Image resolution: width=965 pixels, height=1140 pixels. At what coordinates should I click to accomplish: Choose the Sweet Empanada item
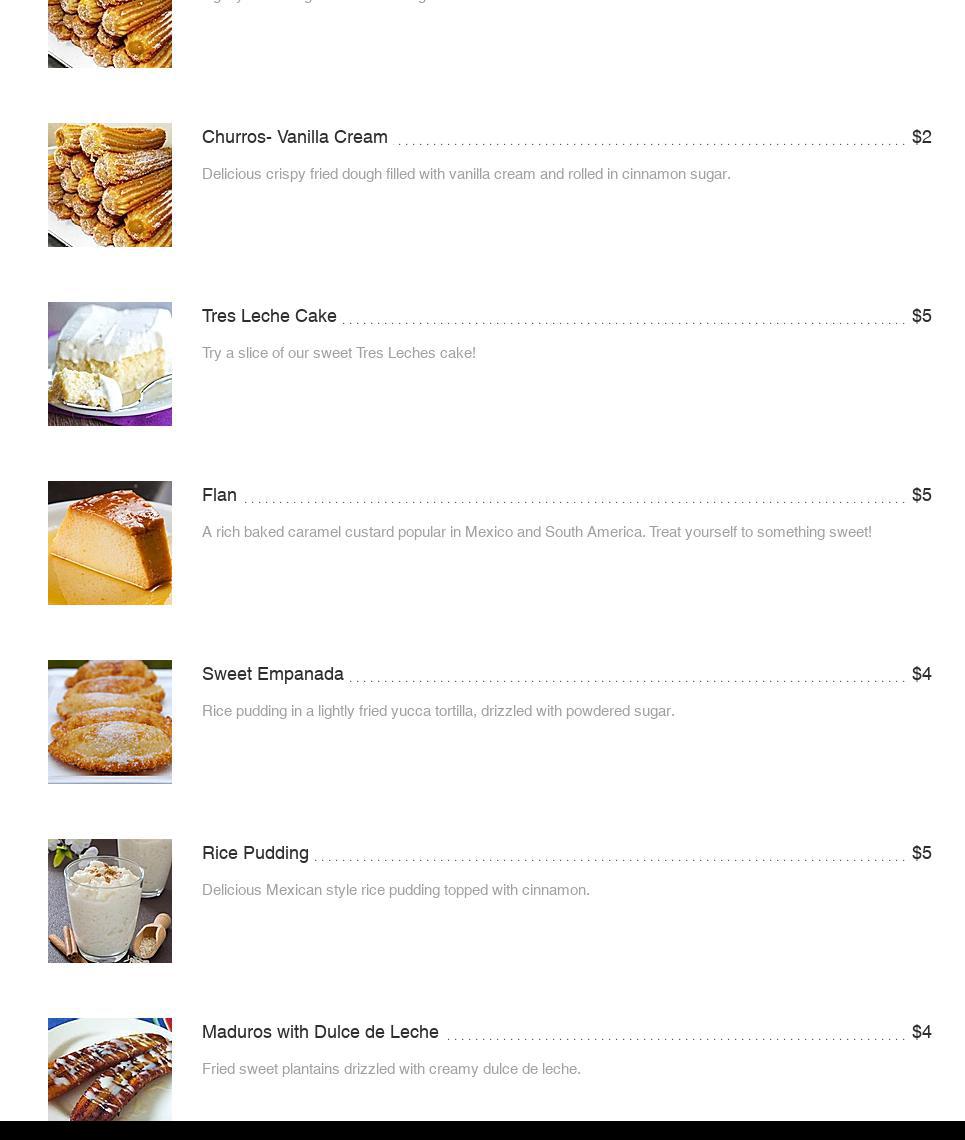pyautogui.click(x=272, y=674)
